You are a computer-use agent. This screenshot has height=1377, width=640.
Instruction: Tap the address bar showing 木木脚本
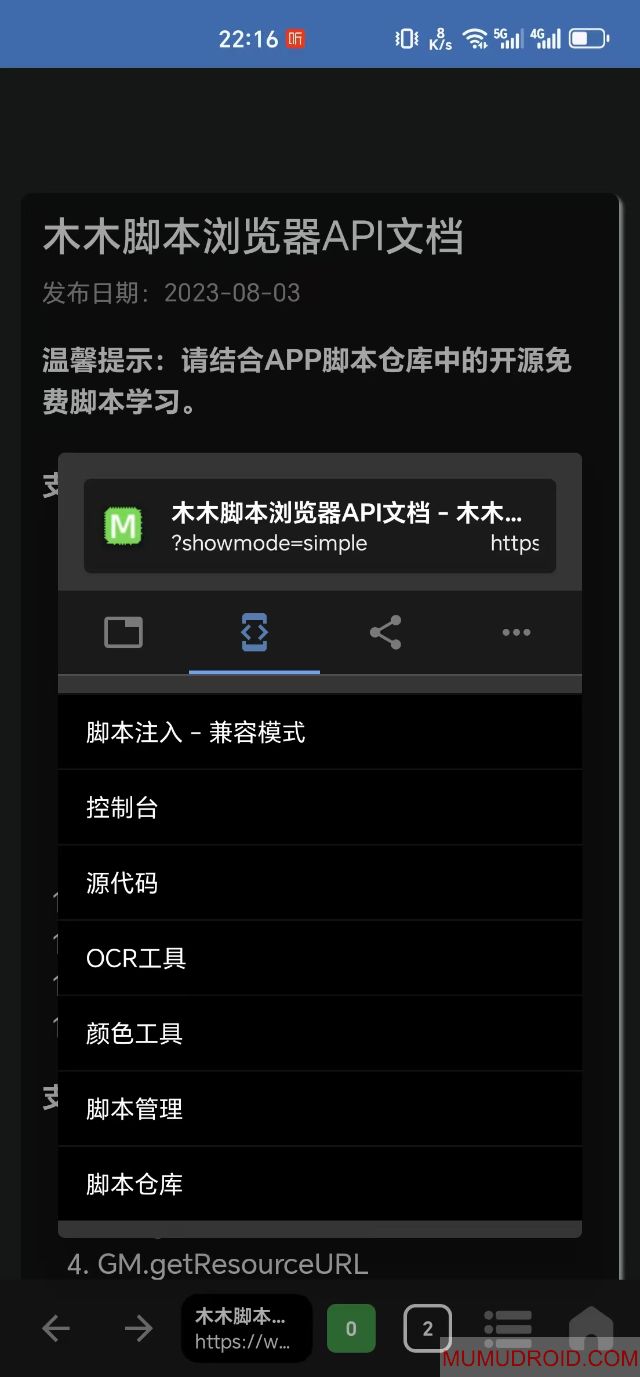246,1328
